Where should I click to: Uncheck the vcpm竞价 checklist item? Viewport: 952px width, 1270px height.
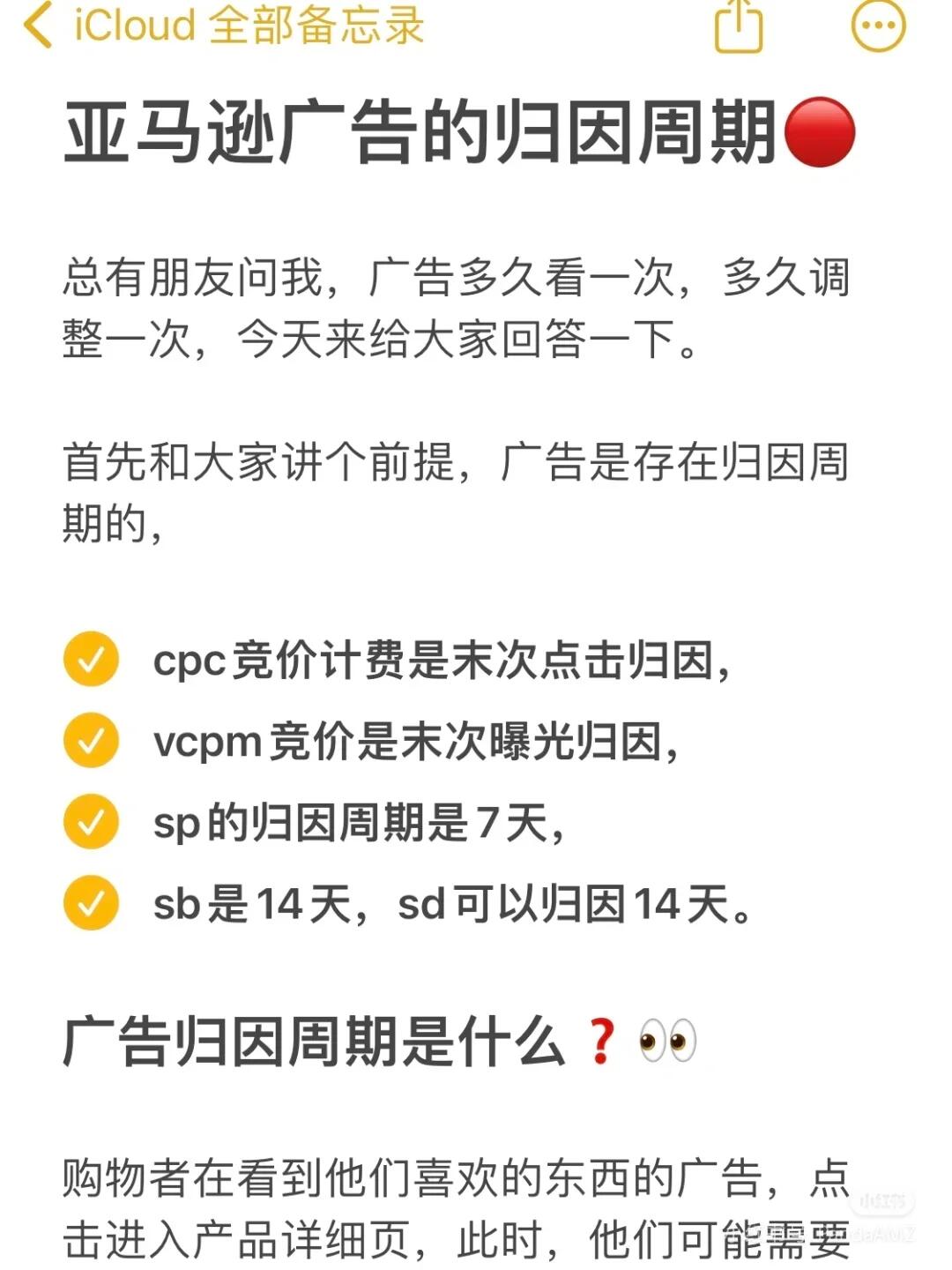(x=91, y=740)
